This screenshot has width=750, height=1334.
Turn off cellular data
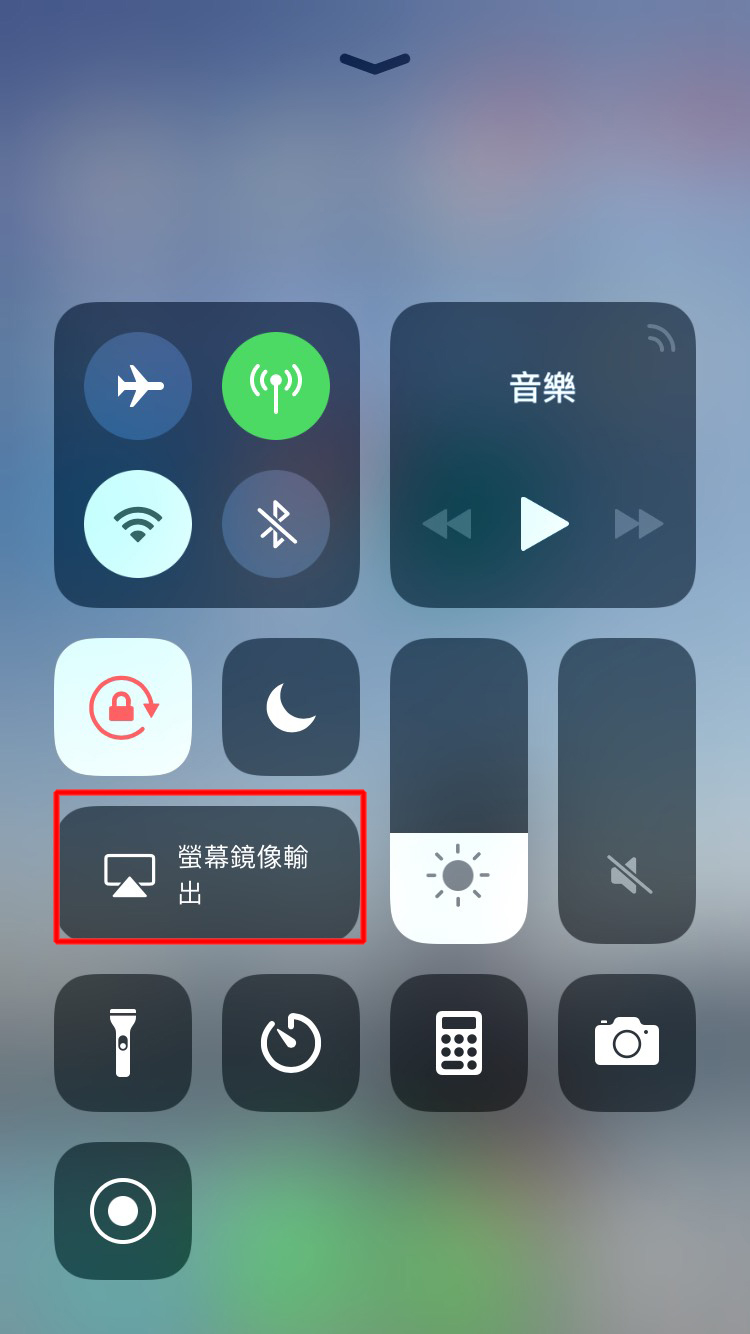tap(276, 386)
